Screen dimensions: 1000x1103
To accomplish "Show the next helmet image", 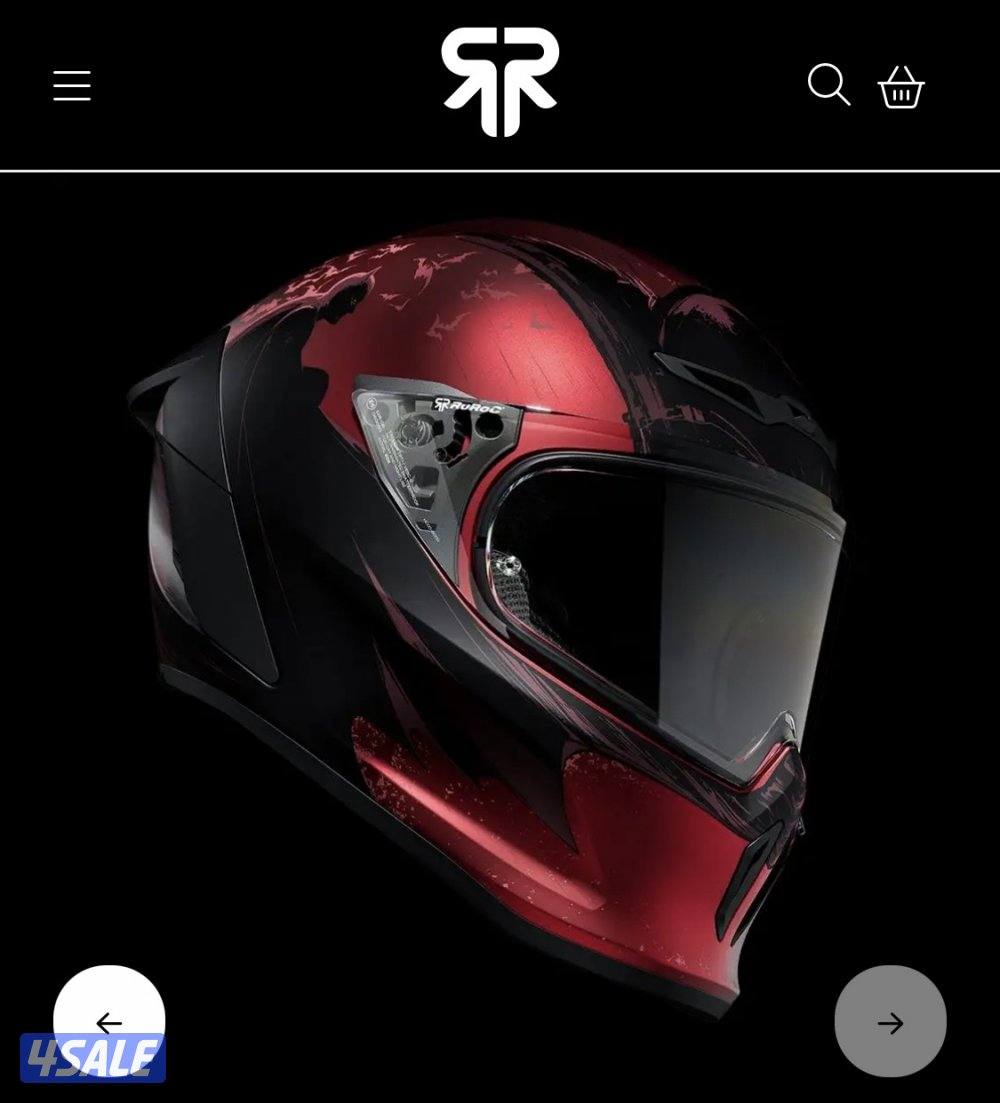I will coord(890,1022).
